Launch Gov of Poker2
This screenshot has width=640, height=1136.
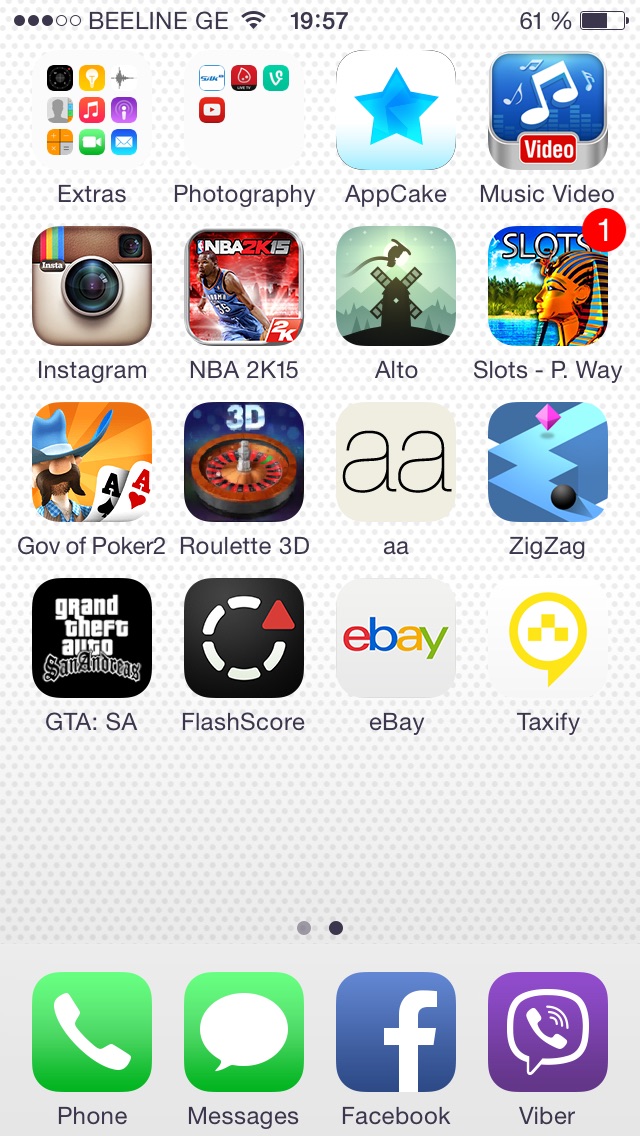point(92,462)
